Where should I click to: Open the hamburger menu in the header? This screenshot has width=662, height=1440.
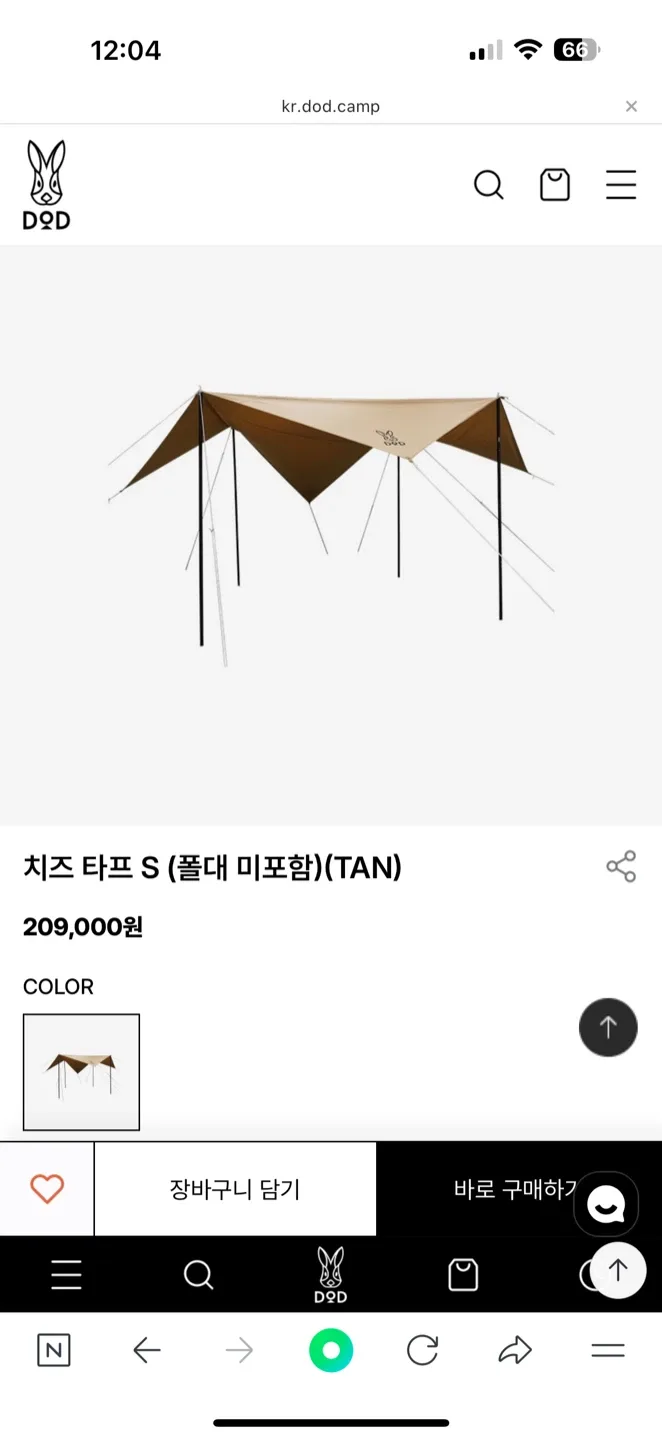click(x=621, y=185)
